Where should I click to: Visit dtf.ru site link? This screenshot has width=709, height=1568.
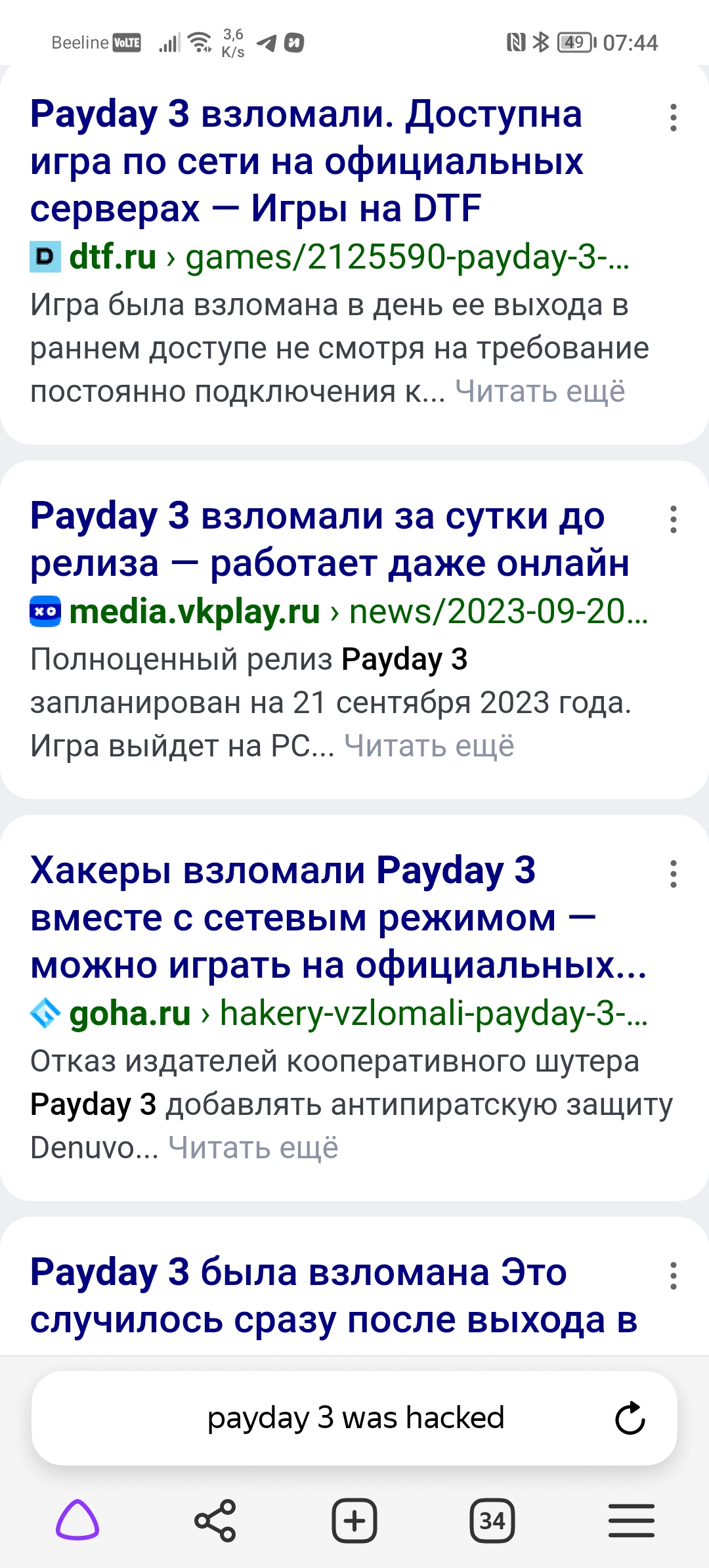pyautogui.click(x=112, y=257)
